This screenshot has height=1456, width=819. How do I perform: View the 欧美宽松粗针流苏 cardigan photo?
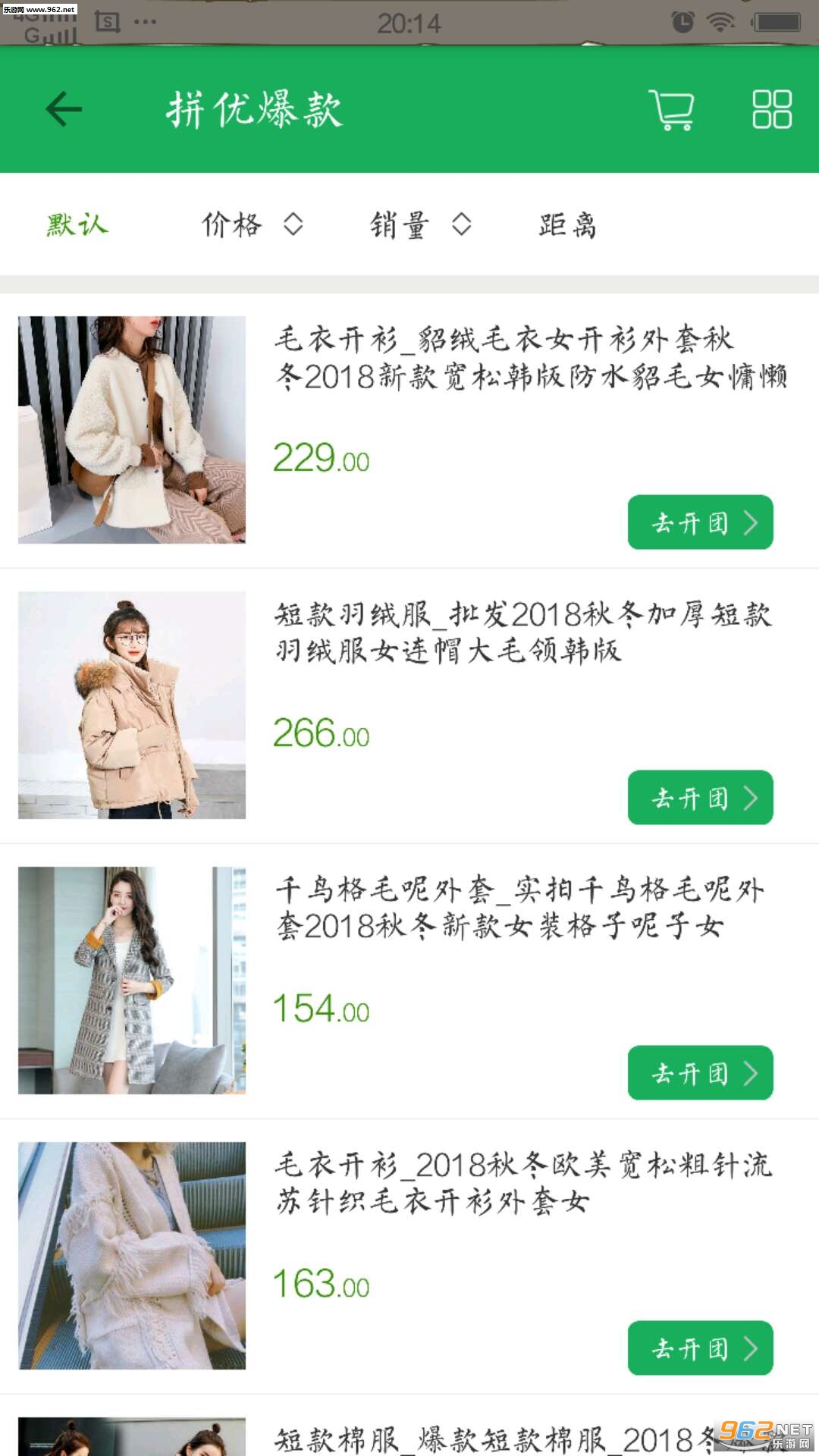point(132,1256)
